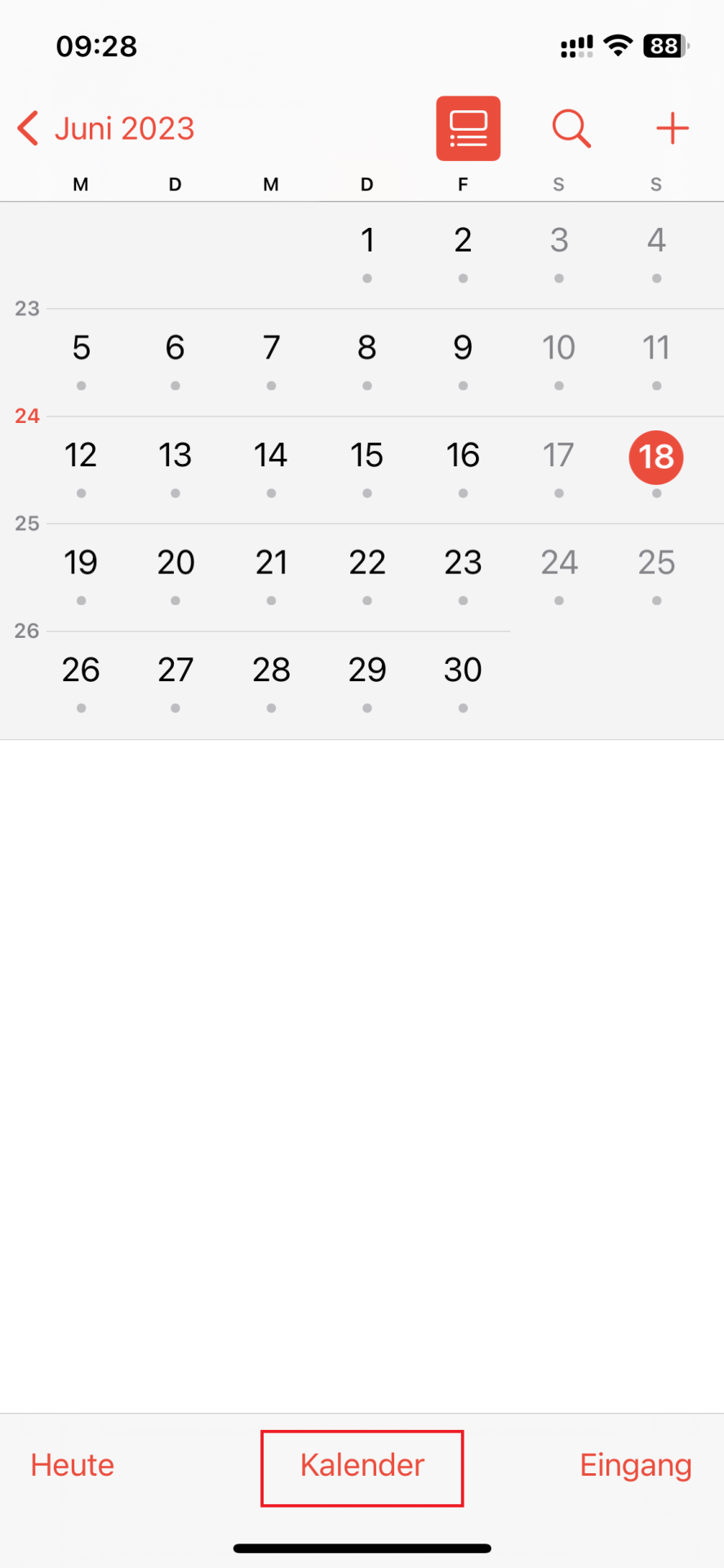Open the Kalender list
The width and height of the screenshot is (724, 1568).
pos(362,1465)
